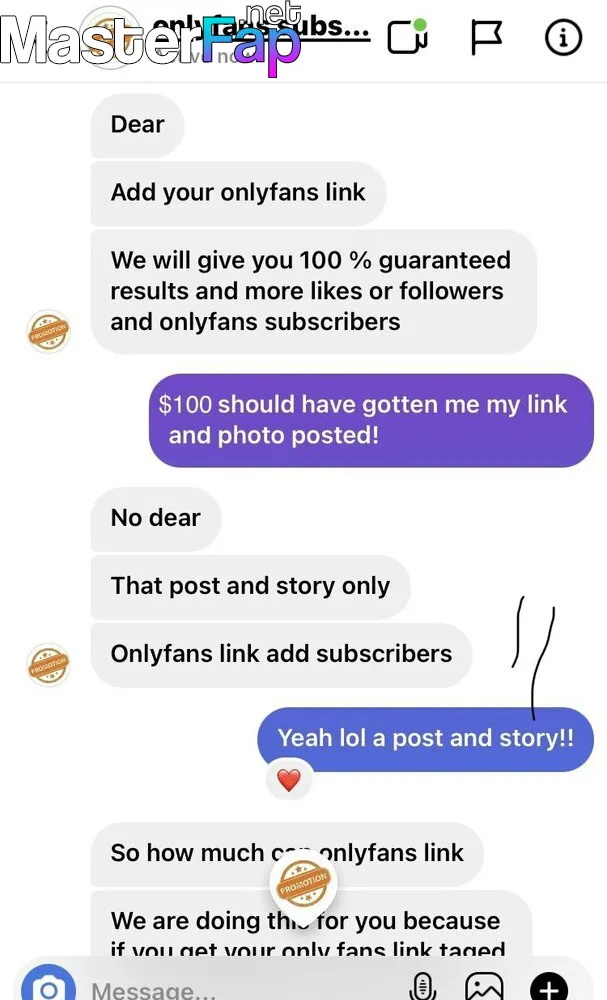The image size is (607, 1000).
Task: Open sender's avatar beside 'Onlyfans link add subscribers'
Action: point(48,665)
